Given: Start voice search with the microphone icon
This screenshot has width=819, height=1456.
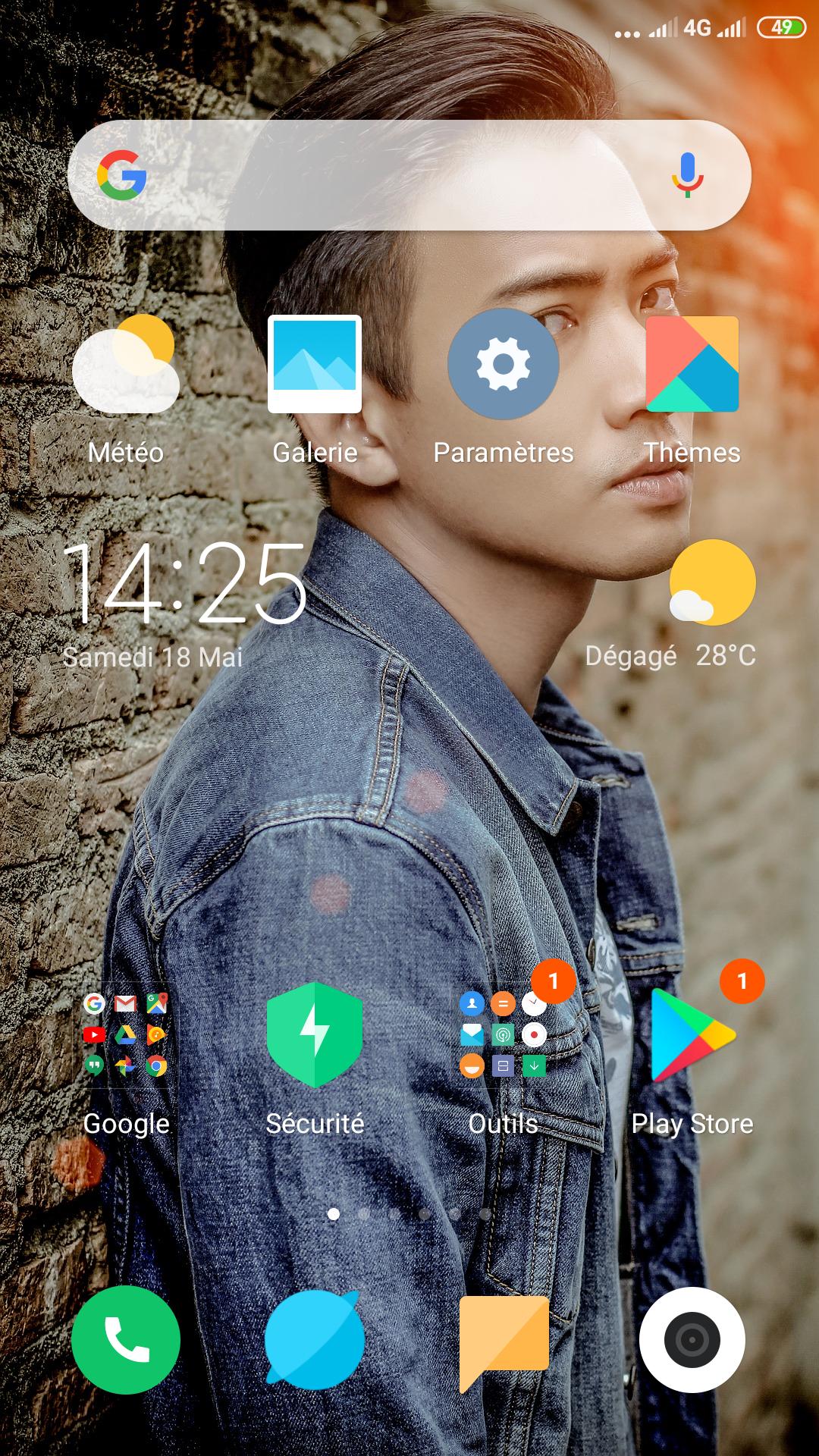Looking at the screenshot, I should tap(687, 175).
